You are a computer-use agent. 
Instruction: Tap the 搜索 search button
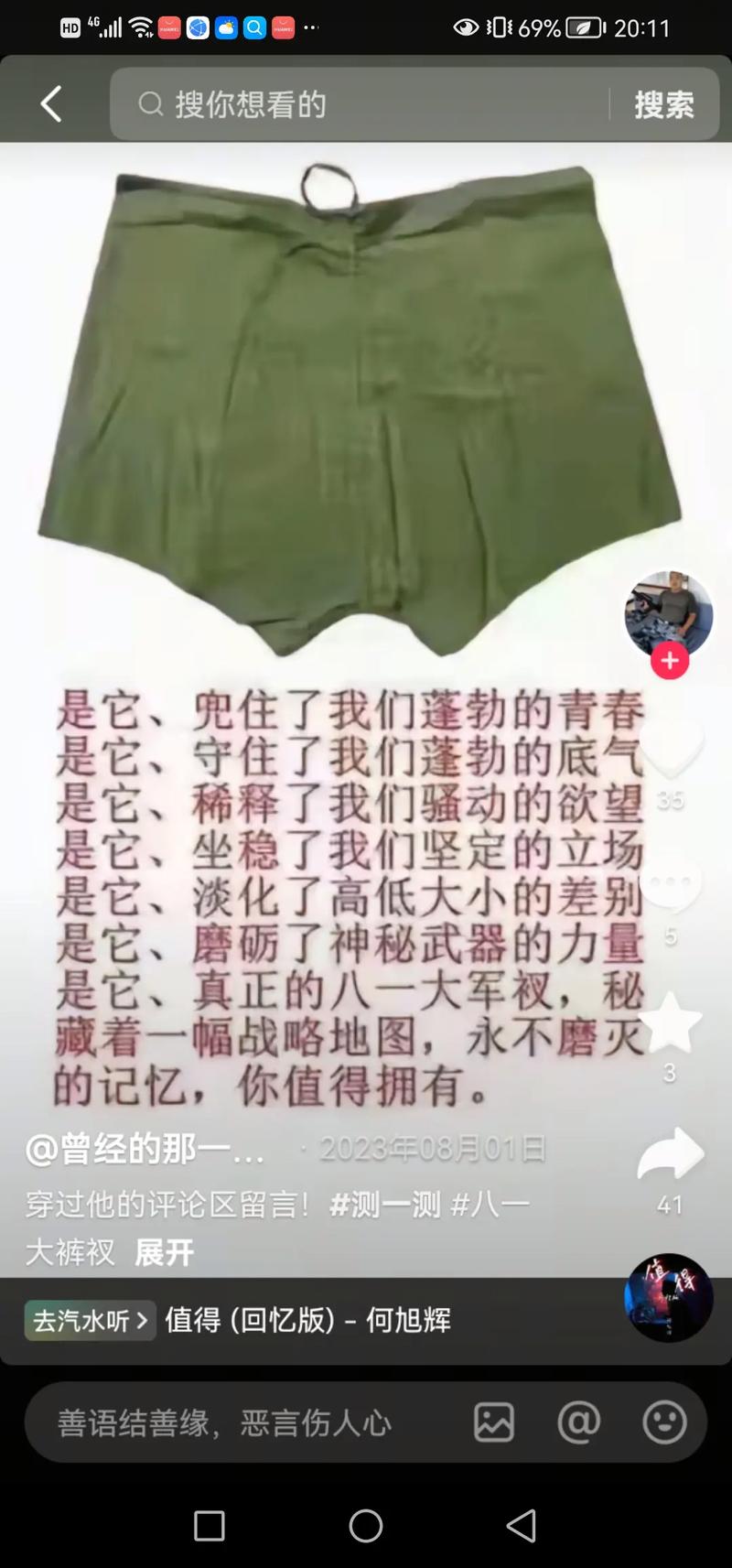662,104
